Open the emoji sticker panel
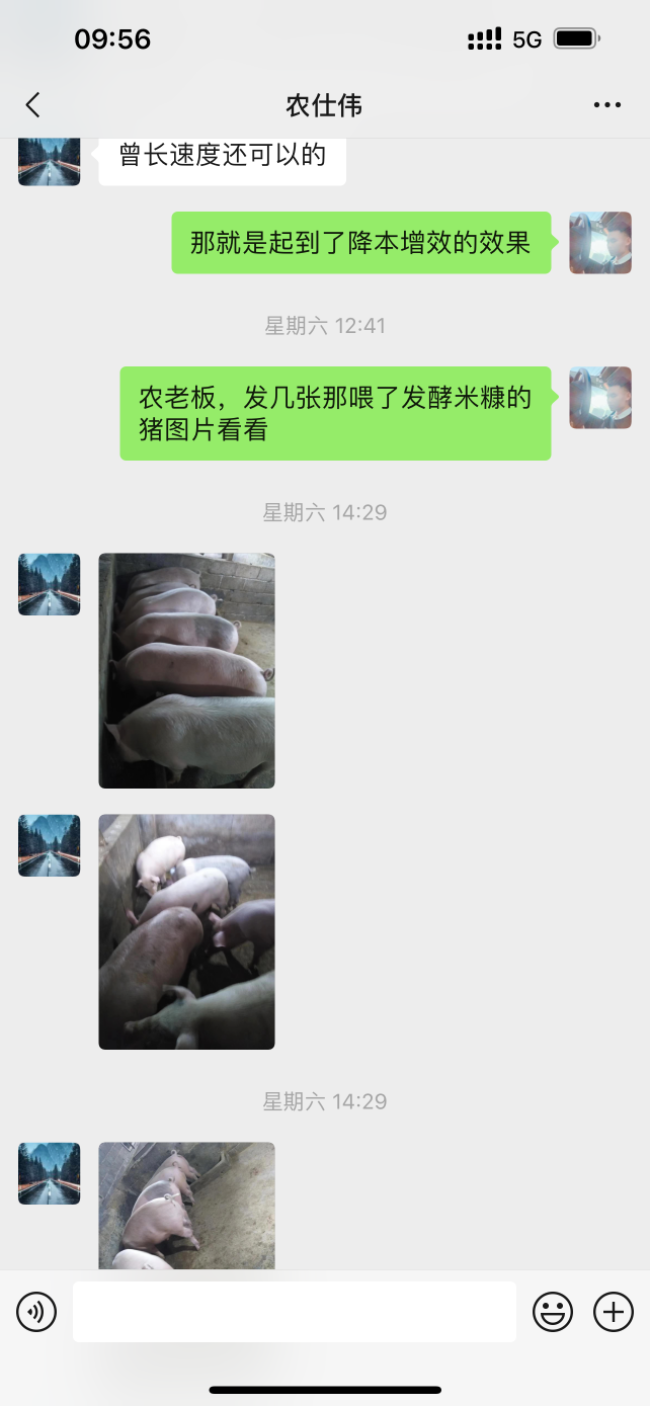The width and height of the screenshot is (650, 1406). (x=552, y=1311)
